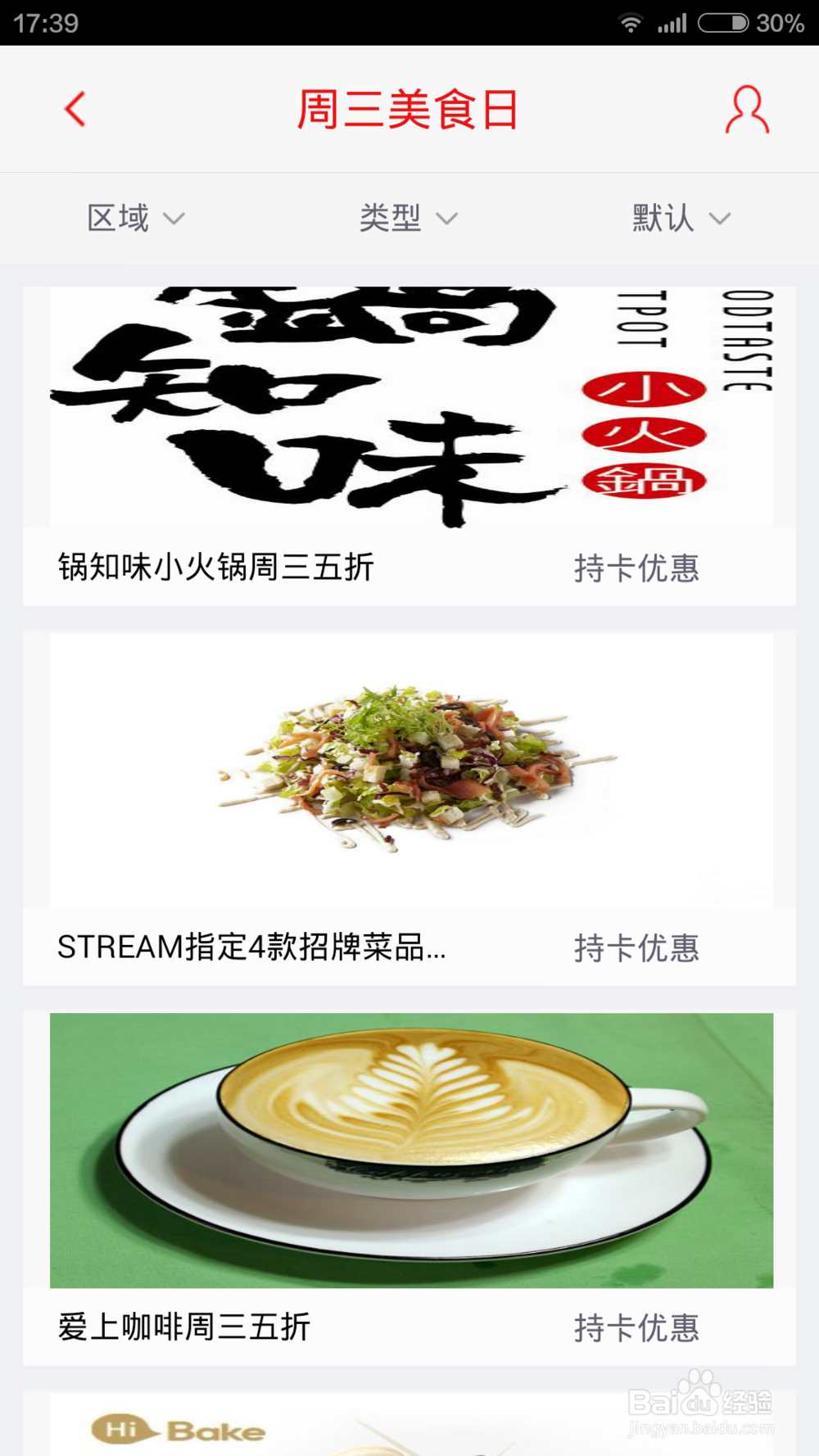Go back from 周三美食日 page

point(75,110)
